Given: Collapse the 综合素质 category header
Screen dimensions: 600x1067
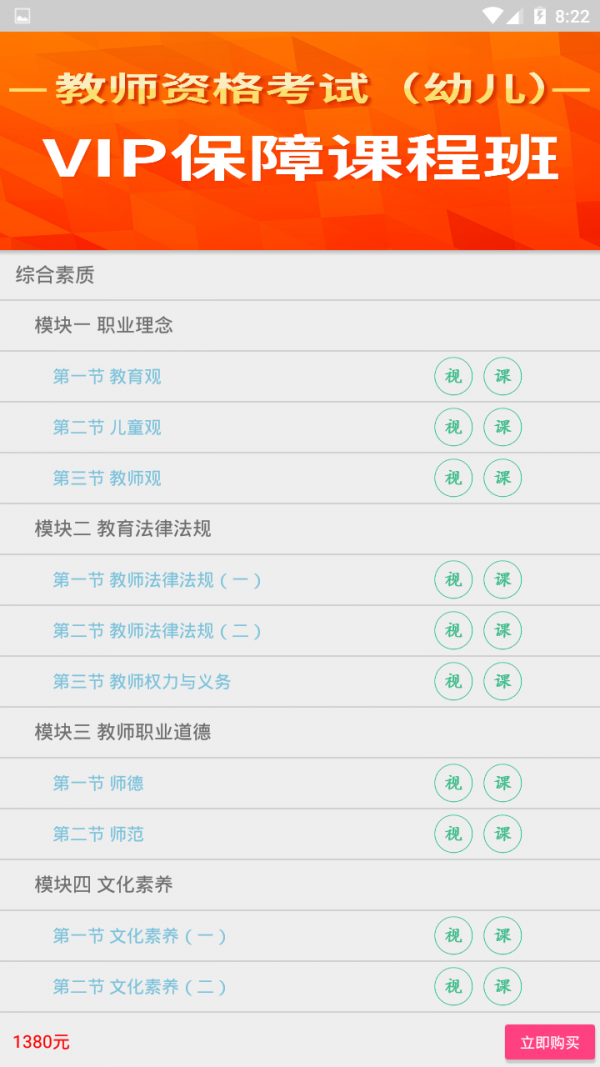Looking at the screenshot, I should [300, 275].
